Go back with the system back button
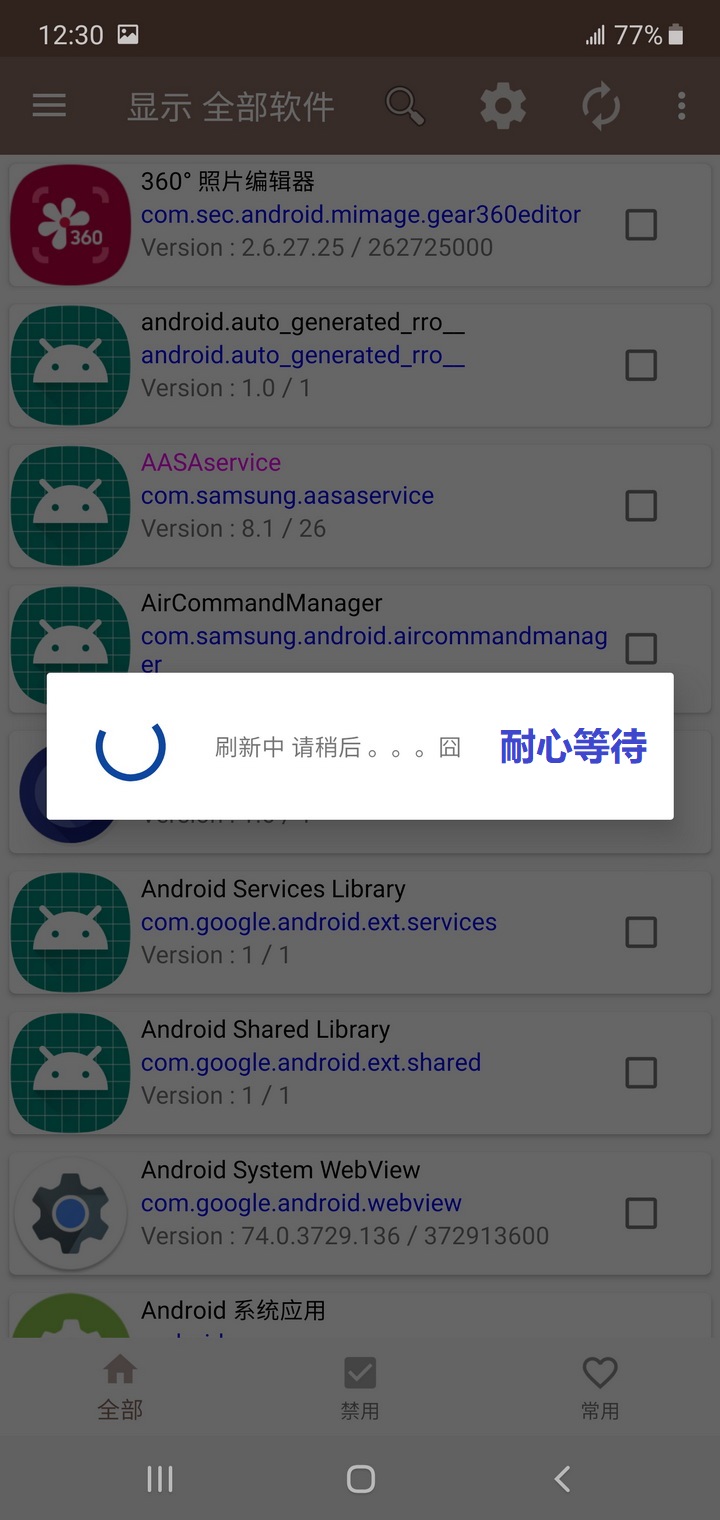Viewport: 720px width, 1520px height. [x=562, y=1479]
